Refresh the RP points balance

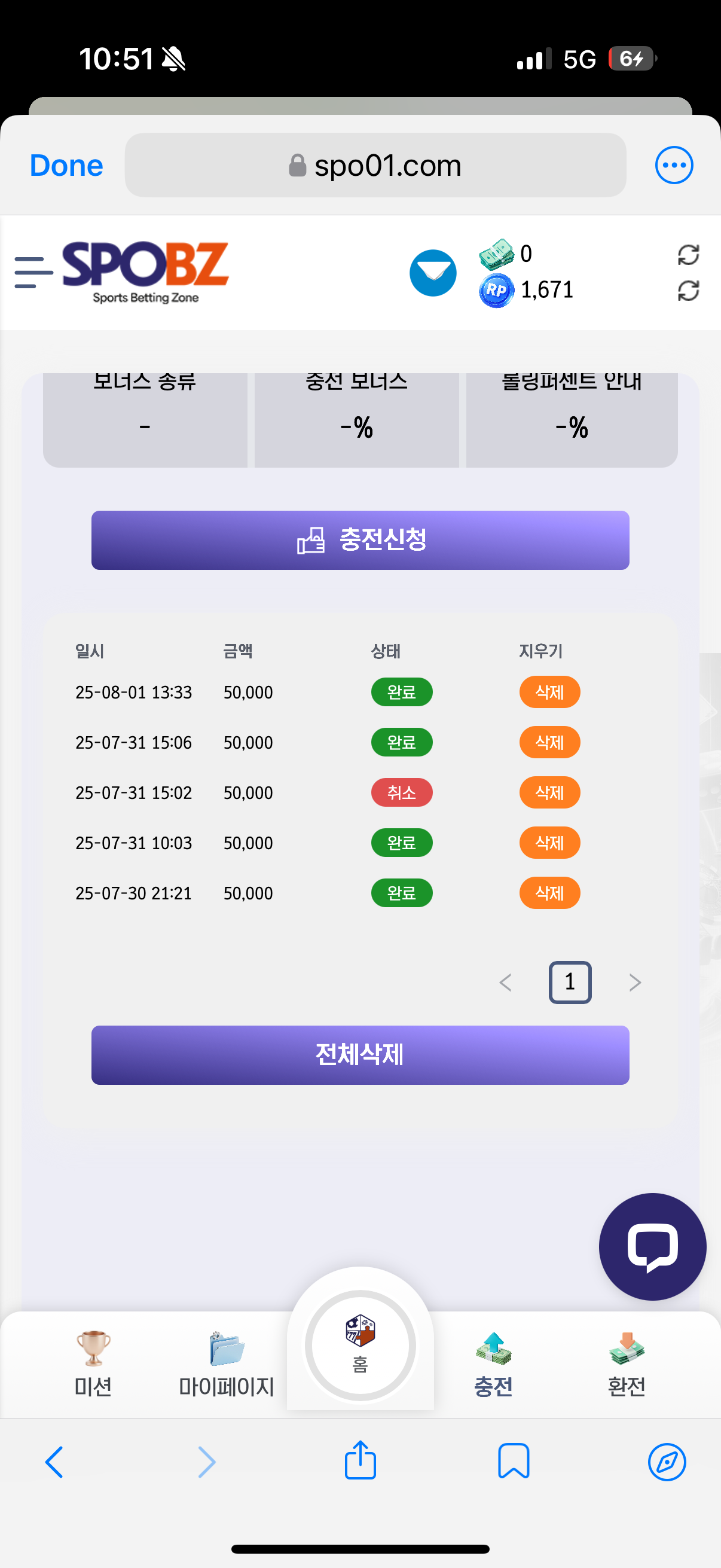[688, 291]
